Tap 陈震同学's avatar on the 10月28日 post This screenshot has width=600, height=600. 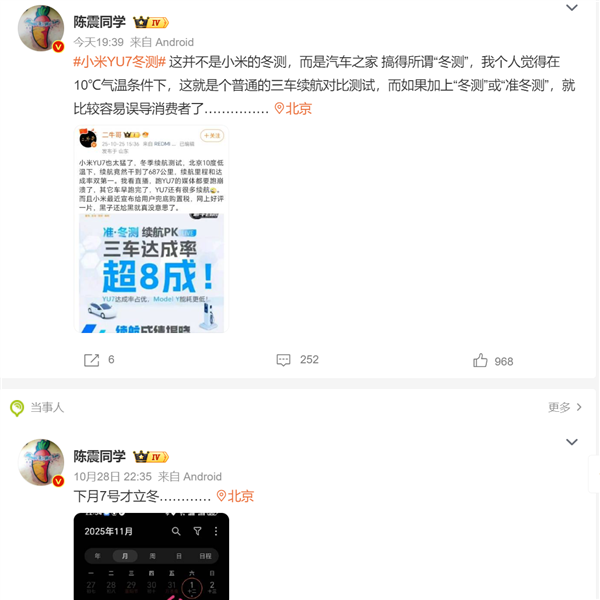coord(42,462)
